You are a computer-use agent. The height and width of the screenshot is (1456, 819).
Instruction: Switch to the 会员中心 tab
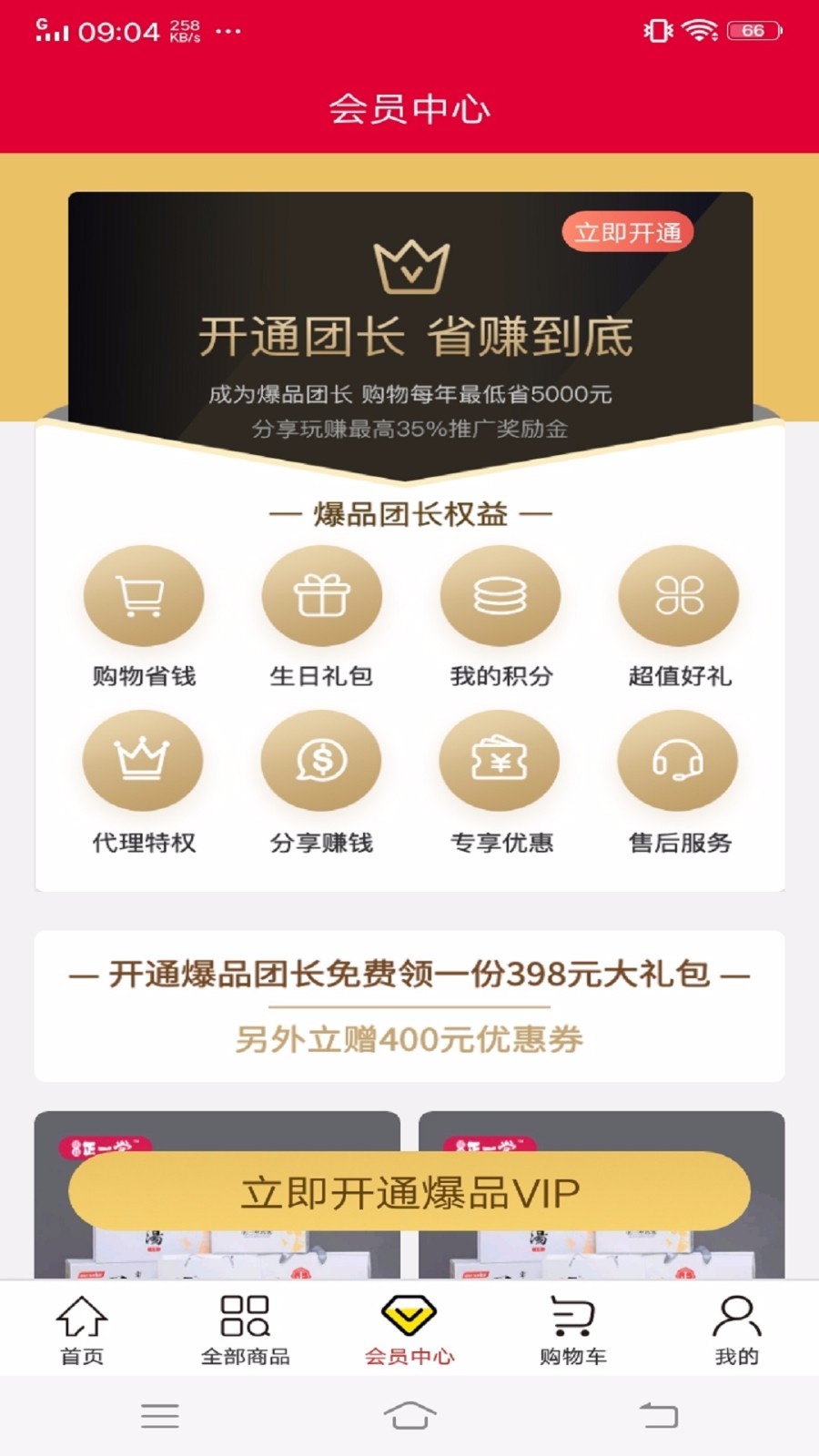pyautogui.click(x=409, y=1330)
